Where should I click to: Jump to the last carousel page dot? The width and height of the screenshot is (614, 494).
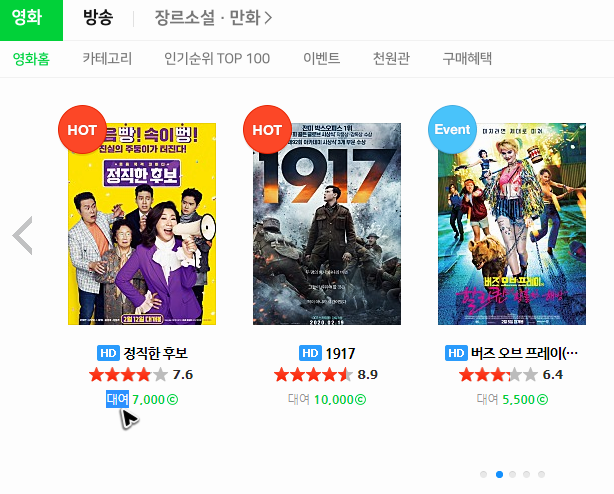click(541, 474)
